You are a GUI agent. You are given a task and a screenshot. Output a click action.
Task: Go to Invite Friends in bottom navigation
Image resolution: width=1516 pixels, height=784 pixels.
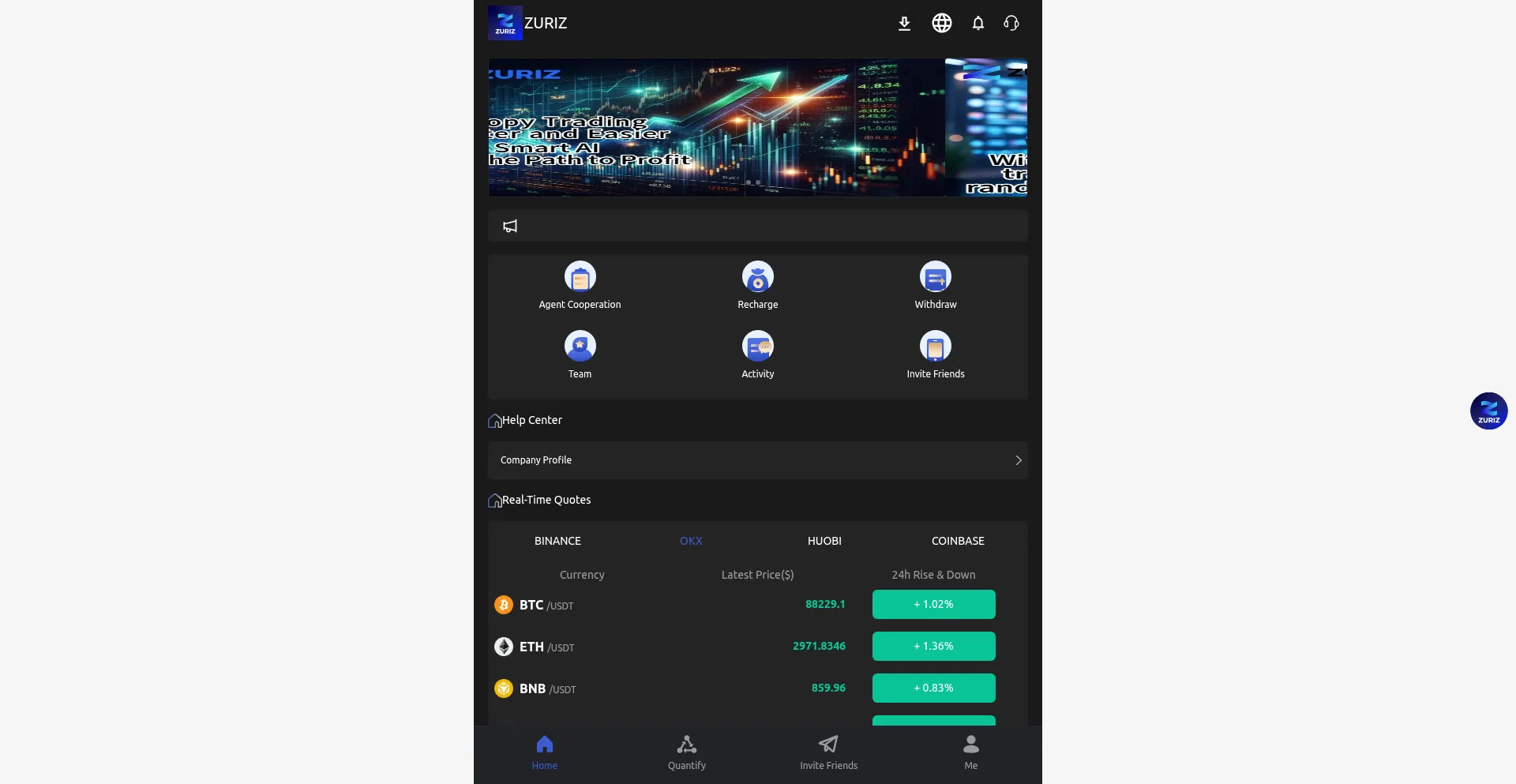828,752
